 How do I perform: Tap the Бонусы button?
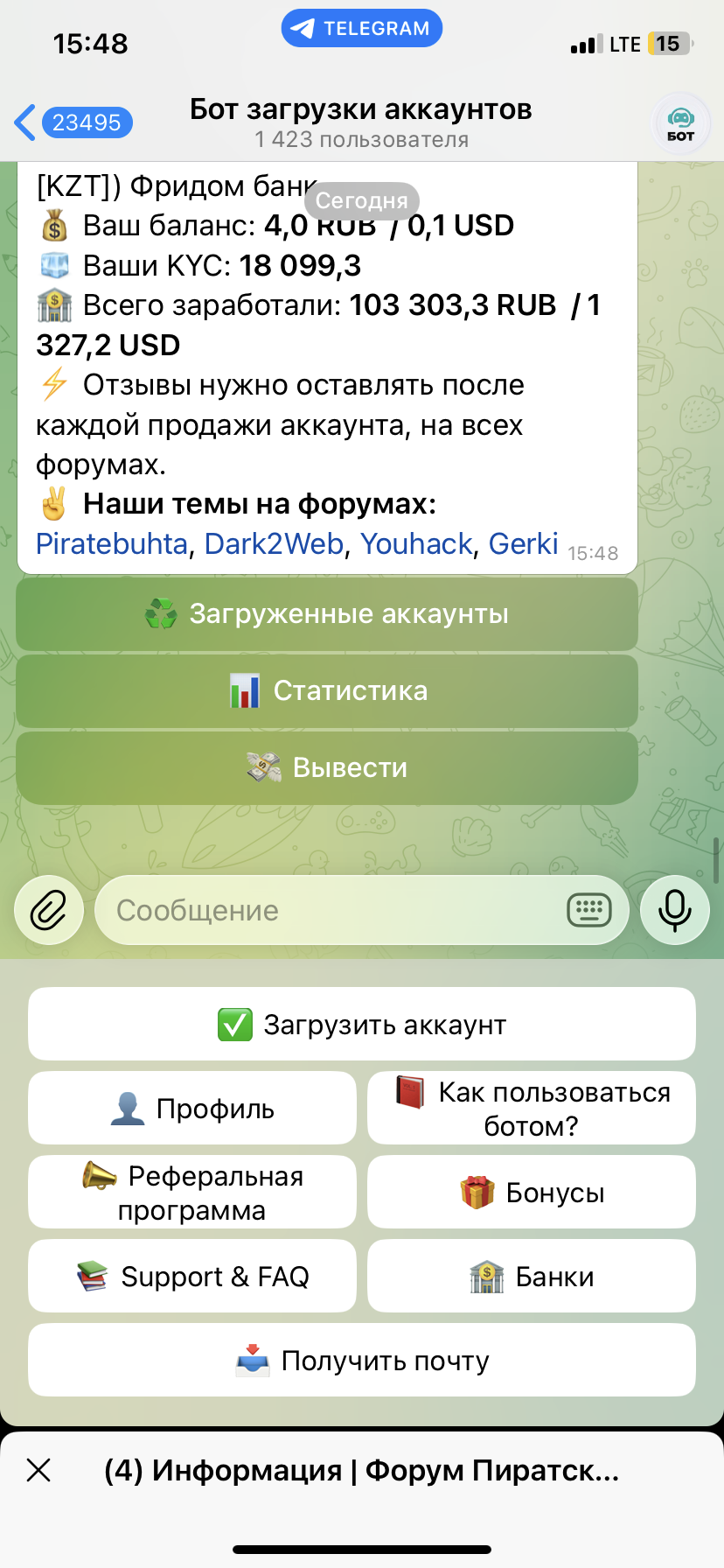(x=532, y=1193)
